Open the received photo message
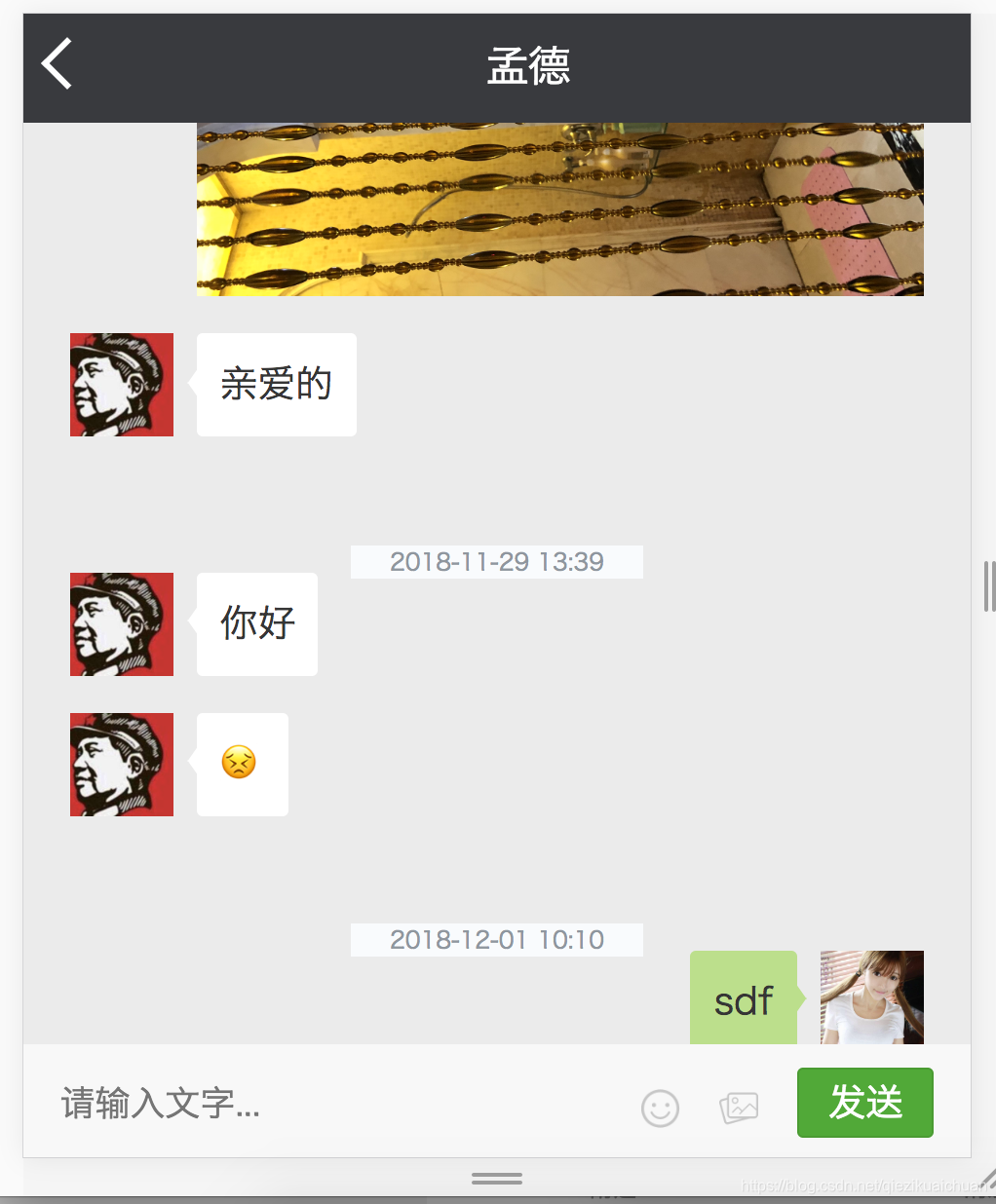The width and height of the screenshot is (996, 1204). pos(559,208)
